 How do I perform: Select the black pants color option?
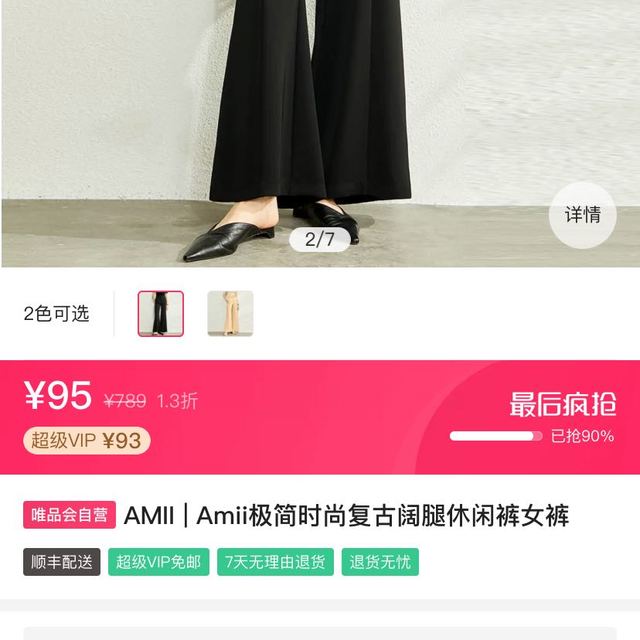[x=161, y=314]
